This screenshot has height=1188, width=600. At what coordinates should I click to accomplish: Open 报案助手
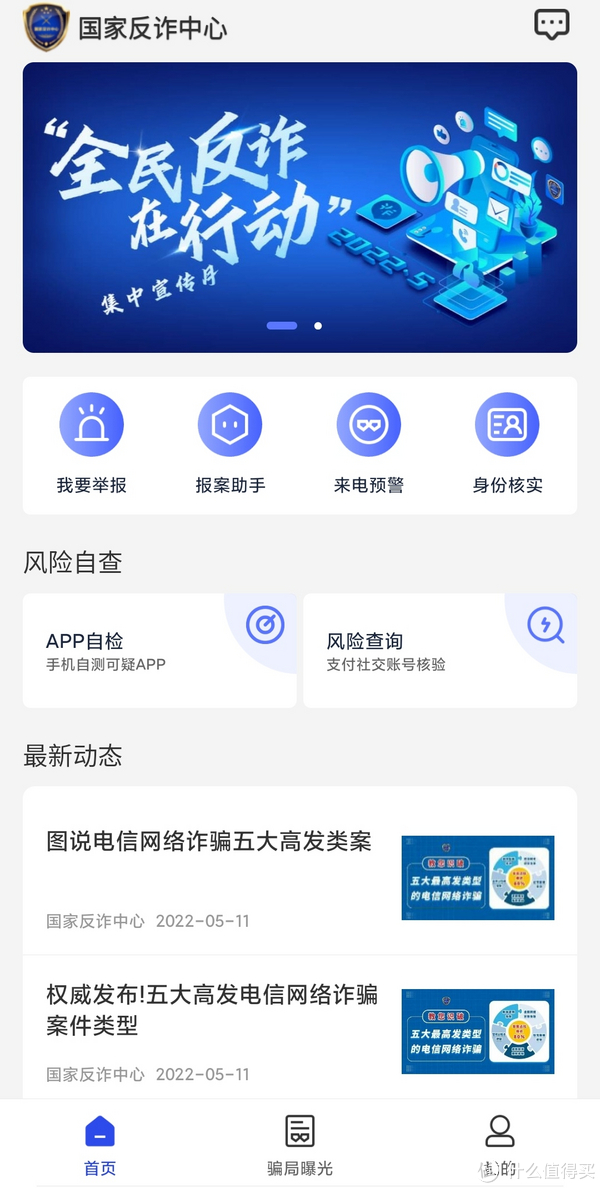[230, 444]
